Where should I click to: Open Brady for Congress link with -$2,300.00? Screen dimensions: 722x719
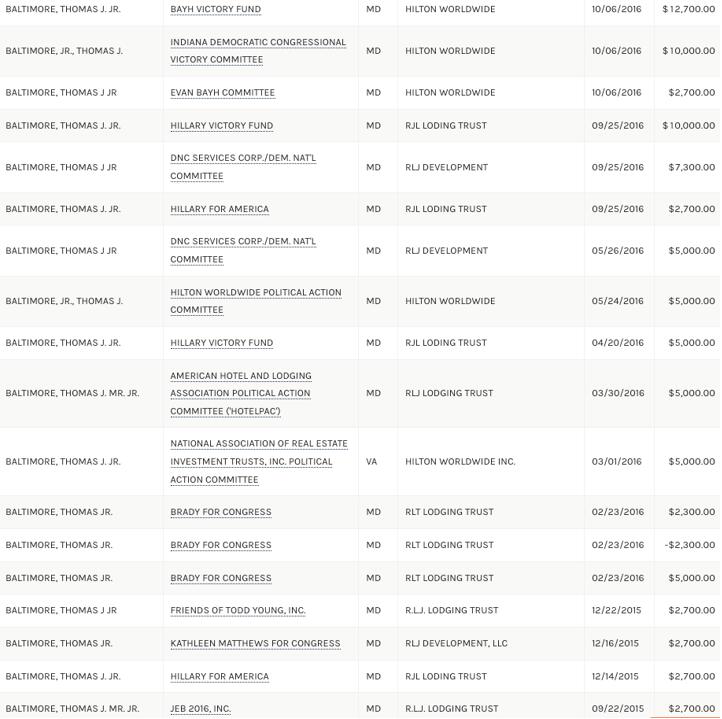pyautogui.click(x=220, y=545)
